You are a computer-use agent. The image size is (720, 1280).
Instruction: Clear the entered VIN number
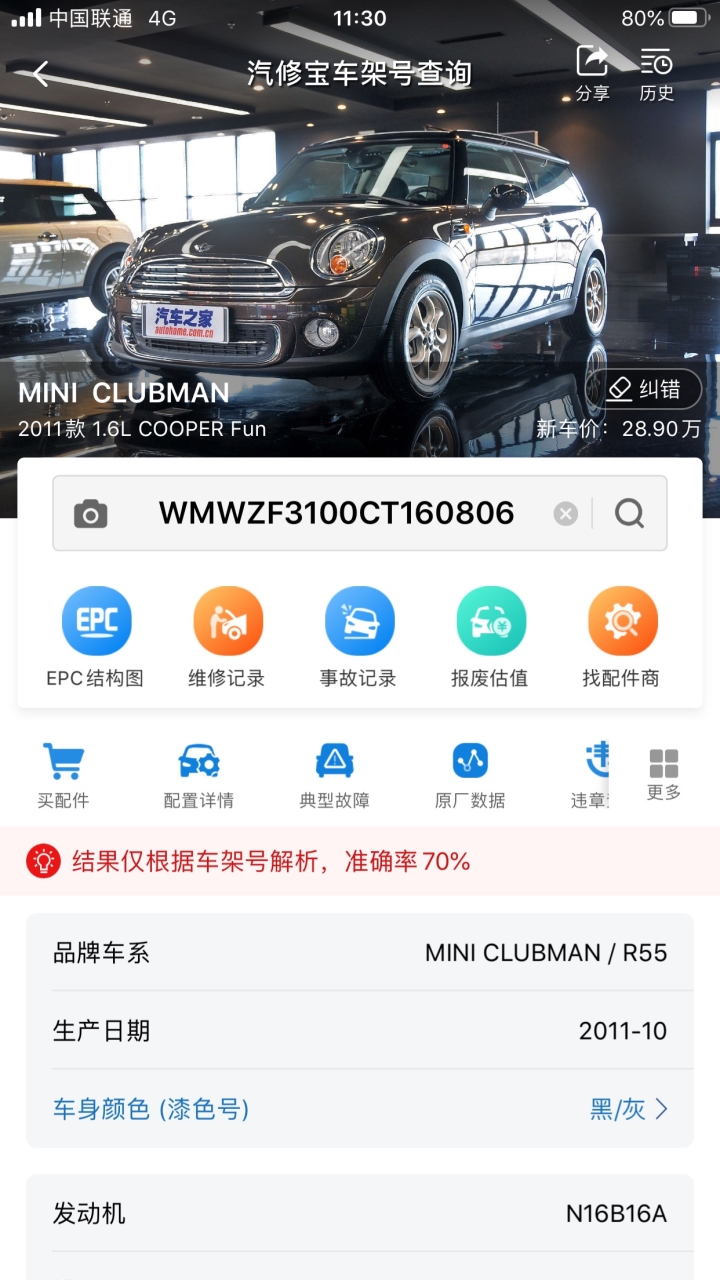(566, 514)
